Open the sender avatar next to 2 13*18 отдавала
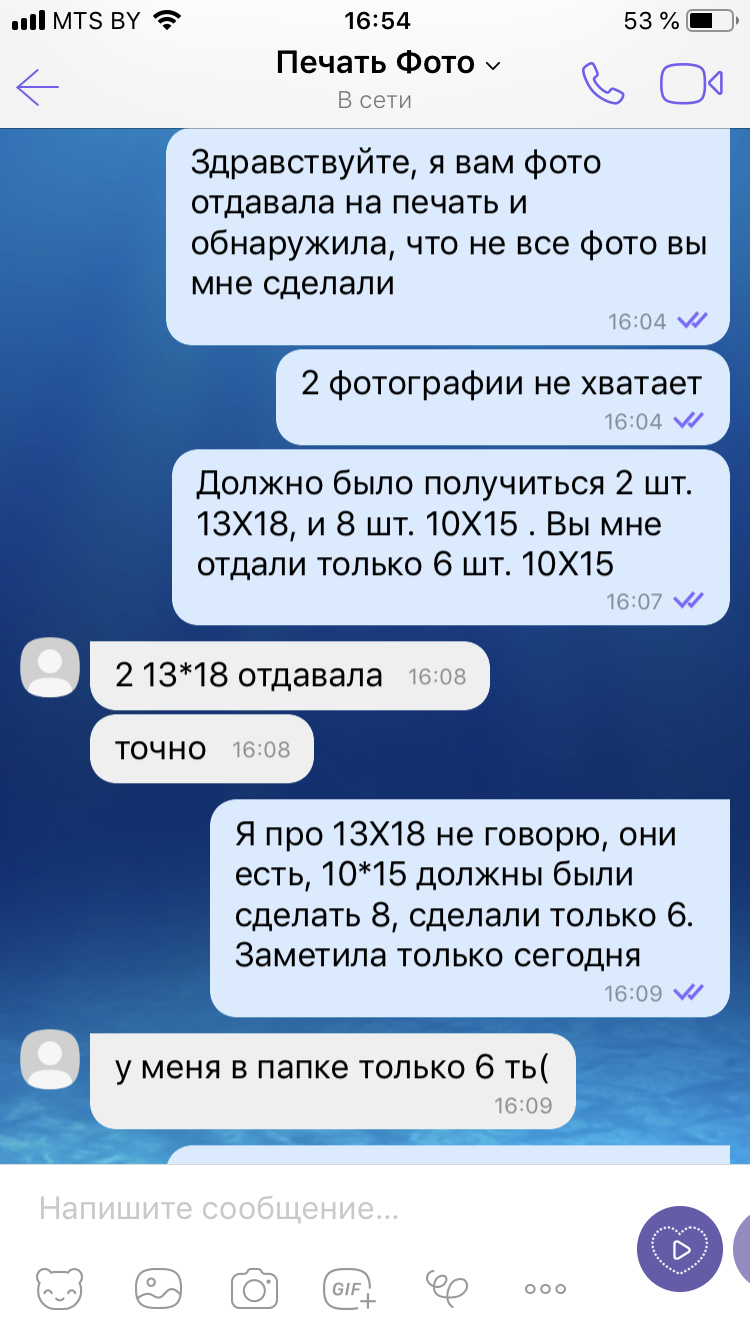 click(50, 667)
